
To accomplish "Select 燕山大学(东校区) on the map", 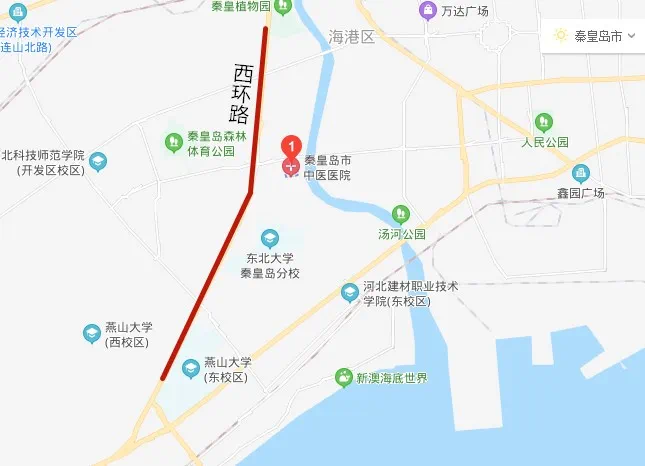I will (x=190, y=370).
